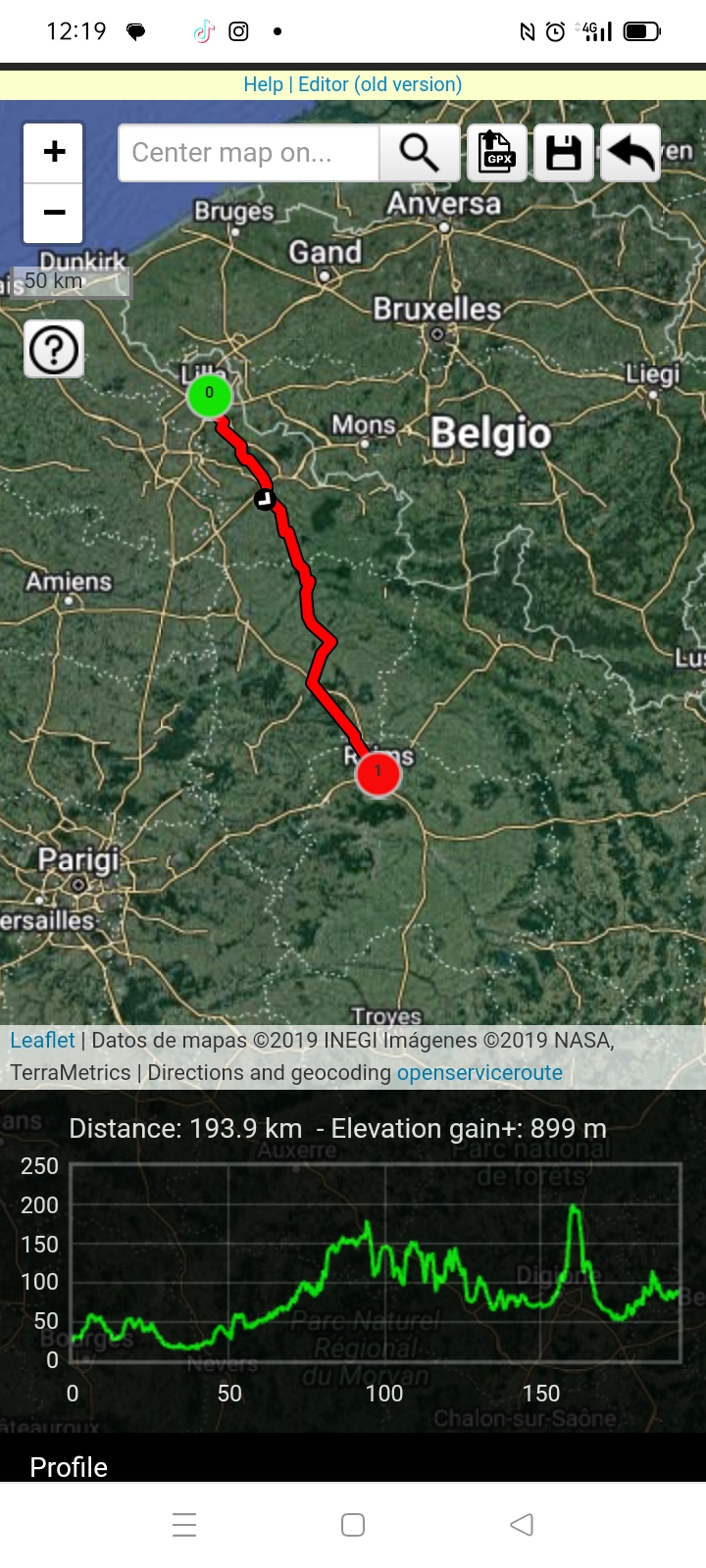Export the route as GPX file

click(497, 153)
